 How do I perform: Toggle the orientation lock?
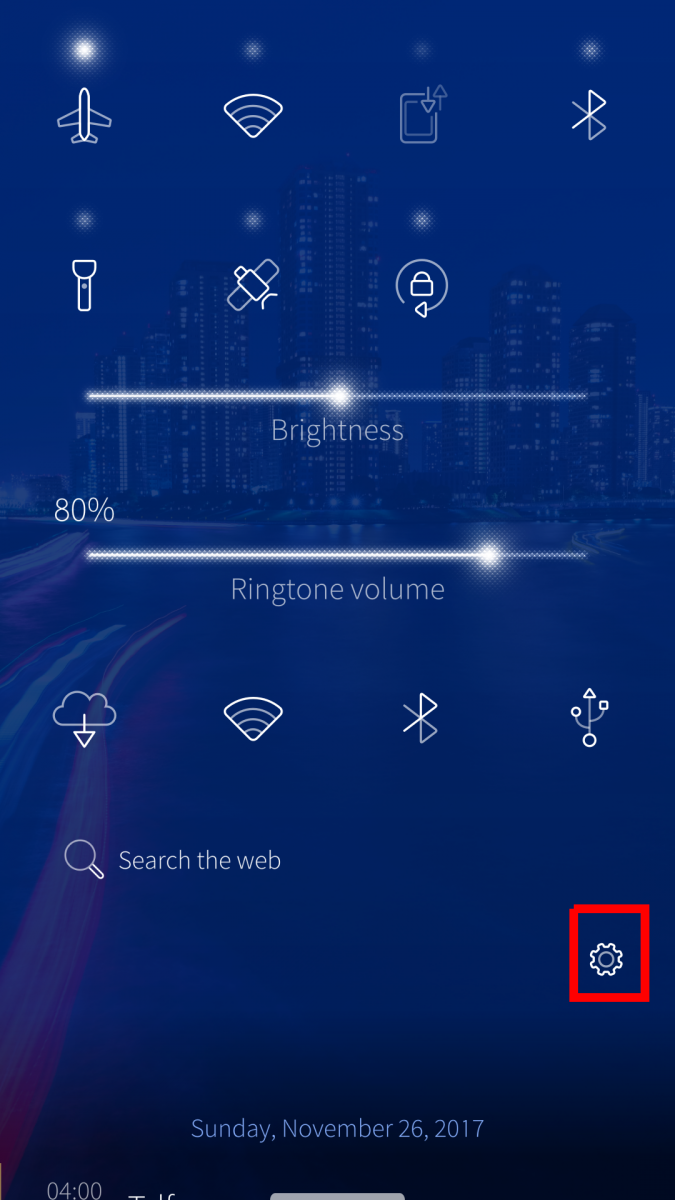pos(421,287)
